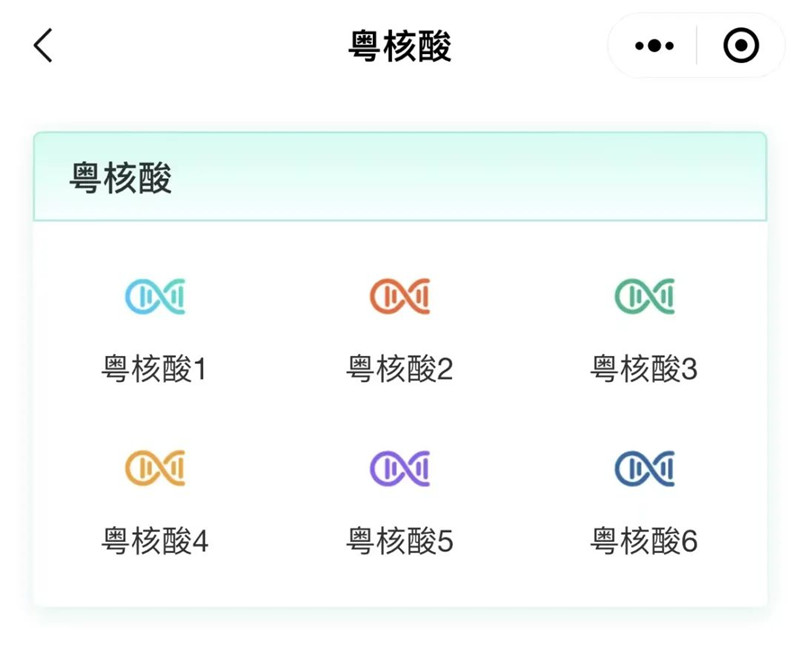Screen dimensions: 800x658
Task: Select 粤核酸2 entry
Action: [x=400, y=330]
